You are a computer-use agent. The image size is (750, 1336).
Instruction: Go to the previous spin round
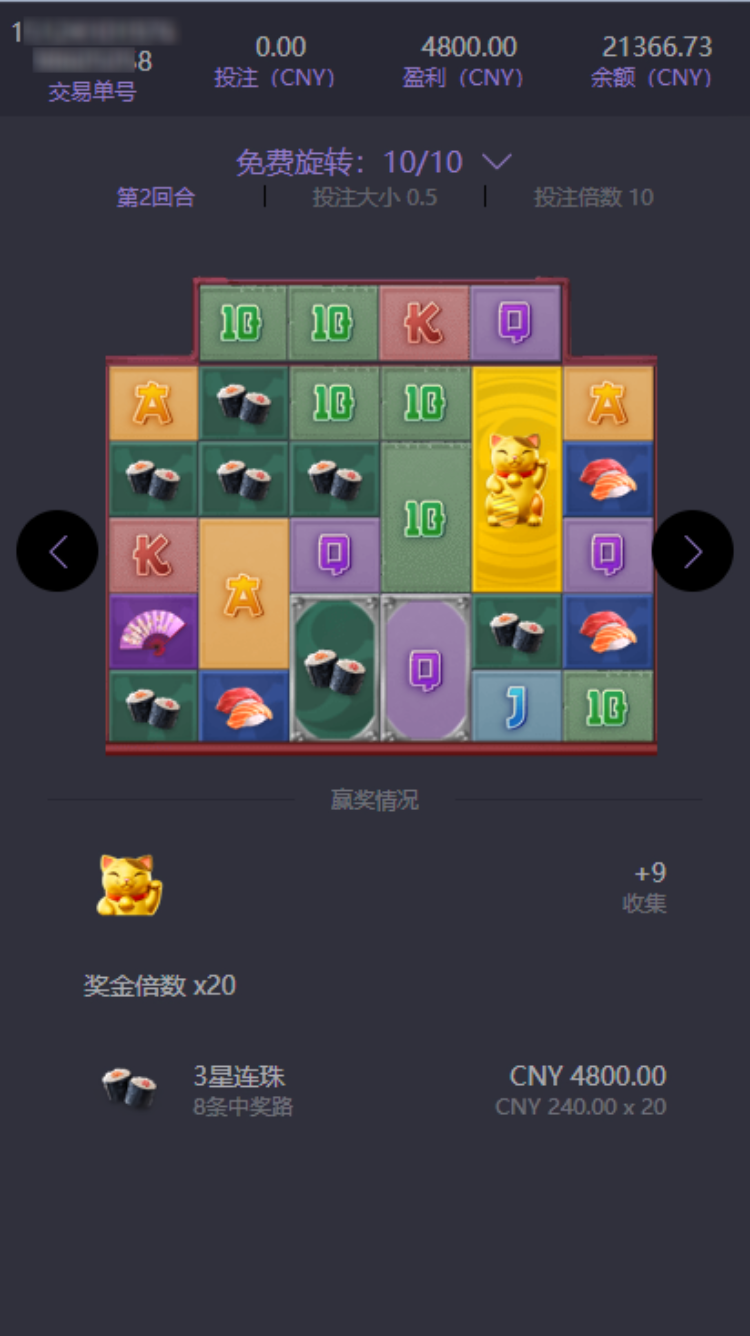tap(57, 551)
